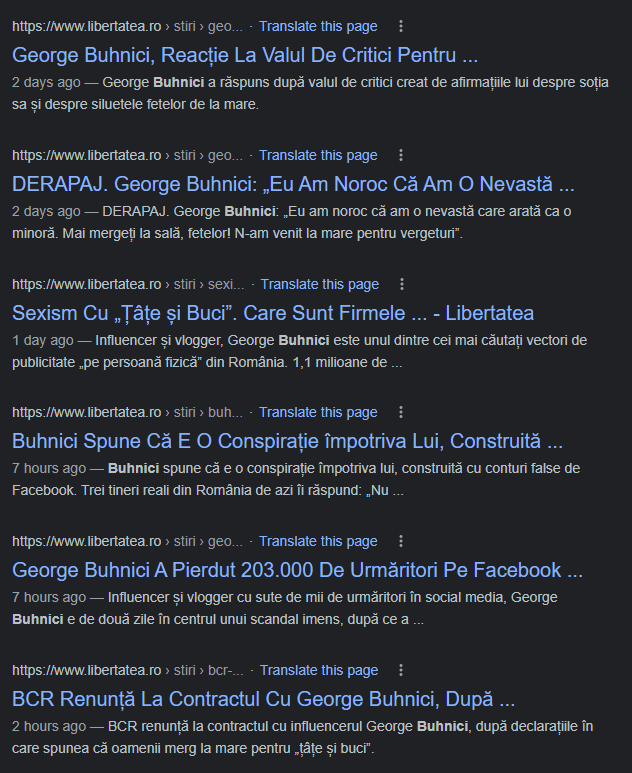This screenshot has height=773, width=632.
Task: Translate the 'DERAPAJ' result page
Action: [318, 155]
